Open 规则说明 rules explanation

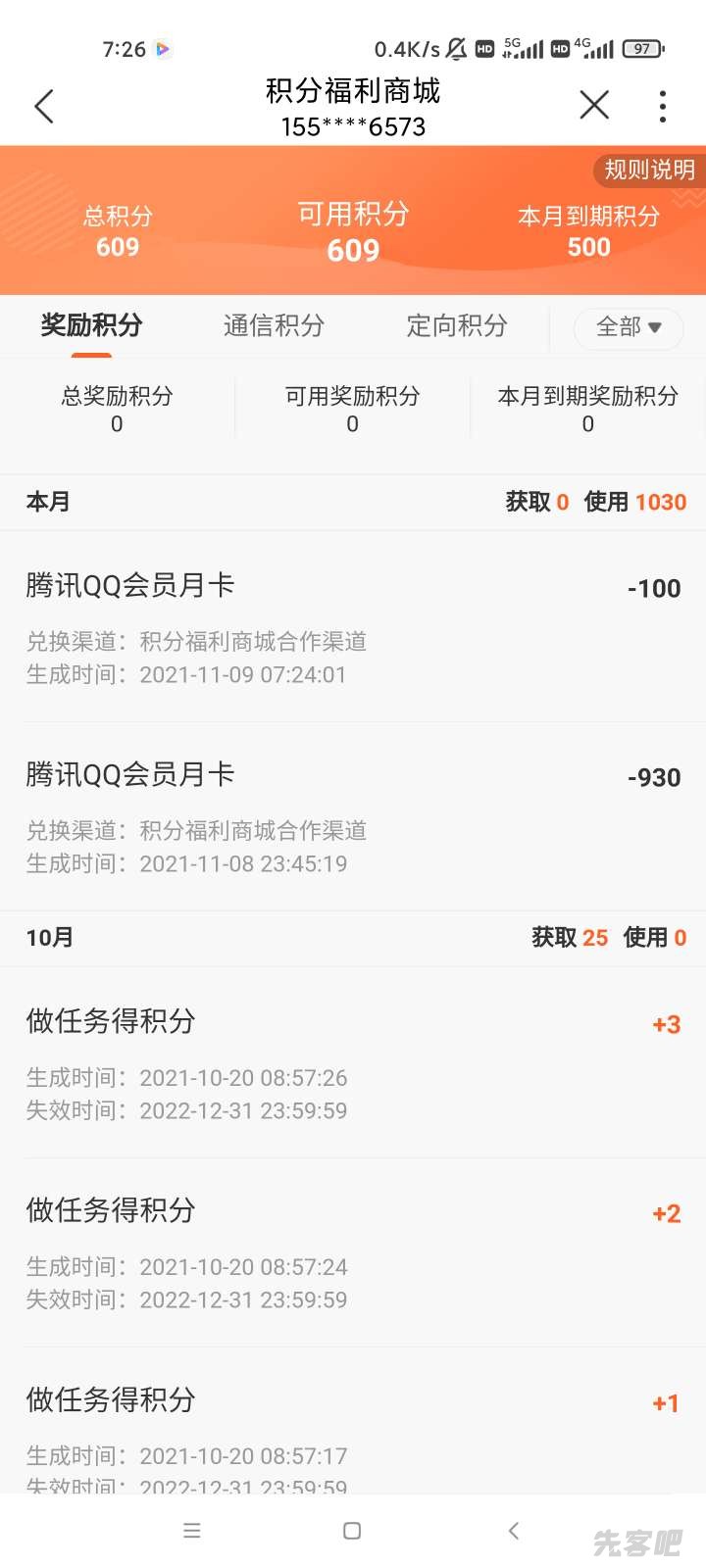648,170
